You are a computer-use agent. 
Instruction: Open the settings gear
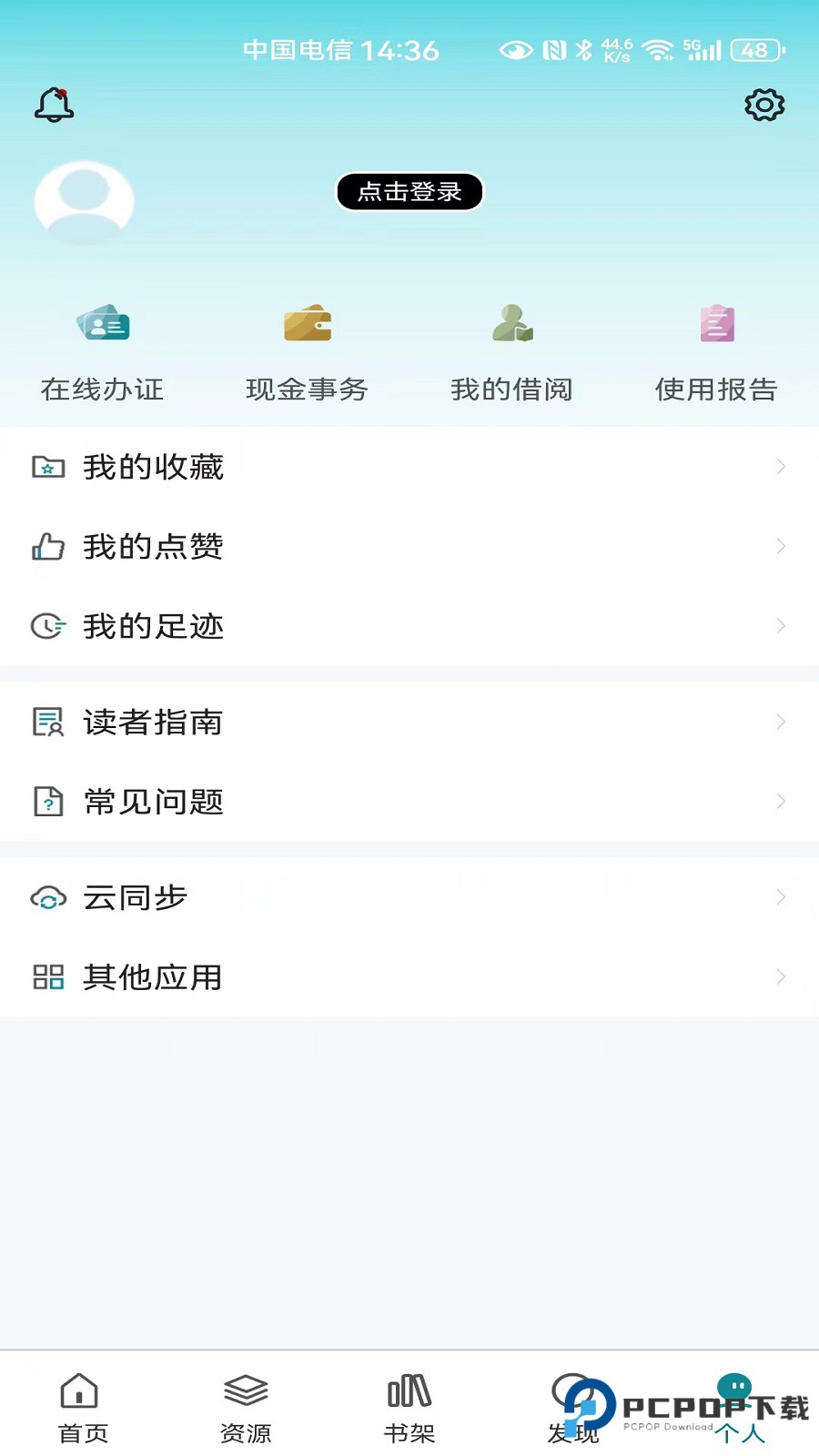[x=764, y=105]
